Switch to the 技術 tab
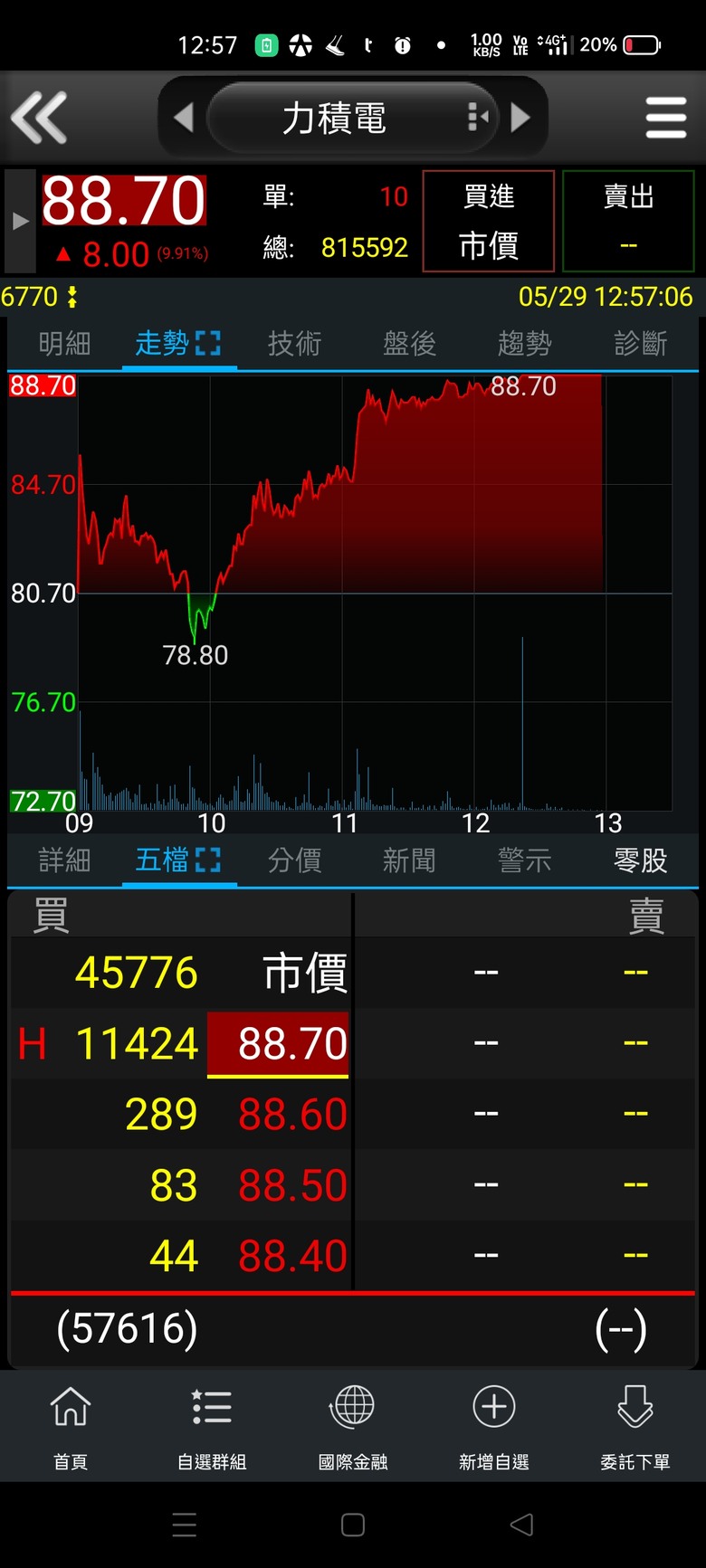Viewport: 706px width, 1568px height. [294, 344]
